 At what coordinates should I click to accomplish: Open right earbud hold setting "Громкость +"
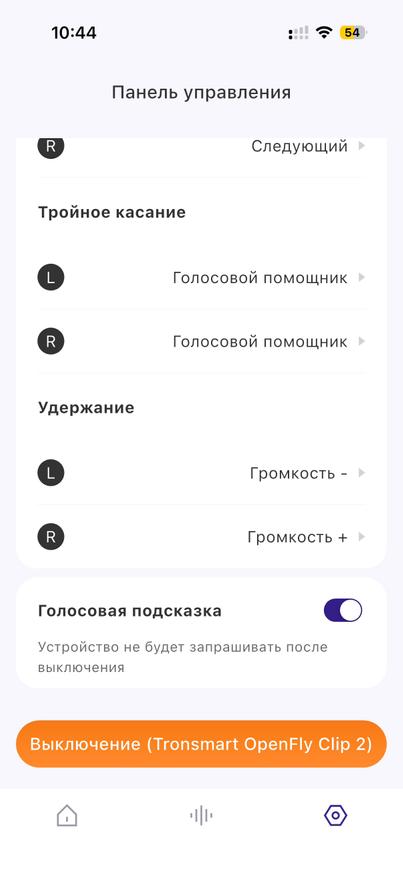coord(201,537)
